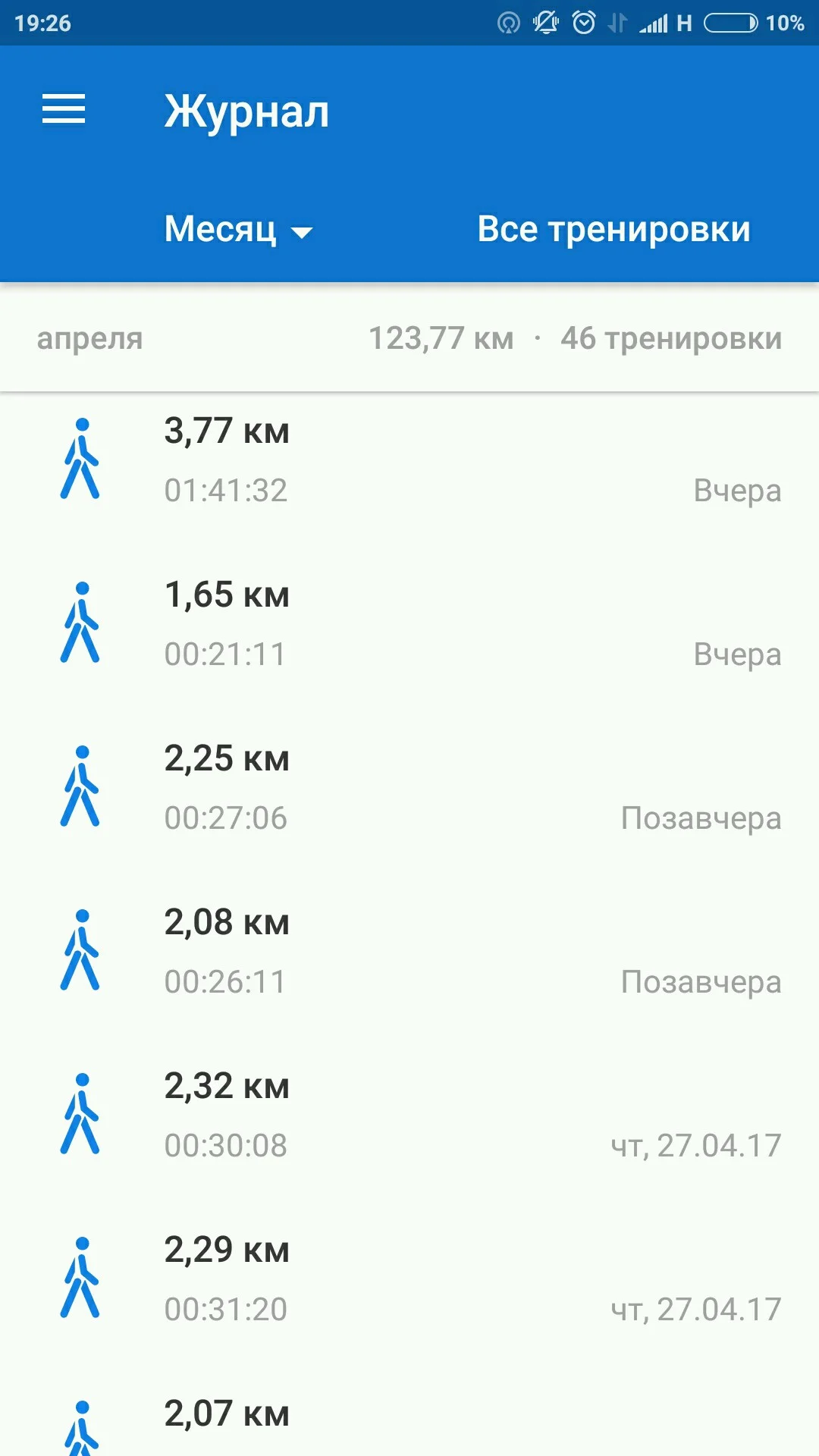Expand the Месяц period dropdown
This screenshot has width=819, height=1456.
(238, 229)
